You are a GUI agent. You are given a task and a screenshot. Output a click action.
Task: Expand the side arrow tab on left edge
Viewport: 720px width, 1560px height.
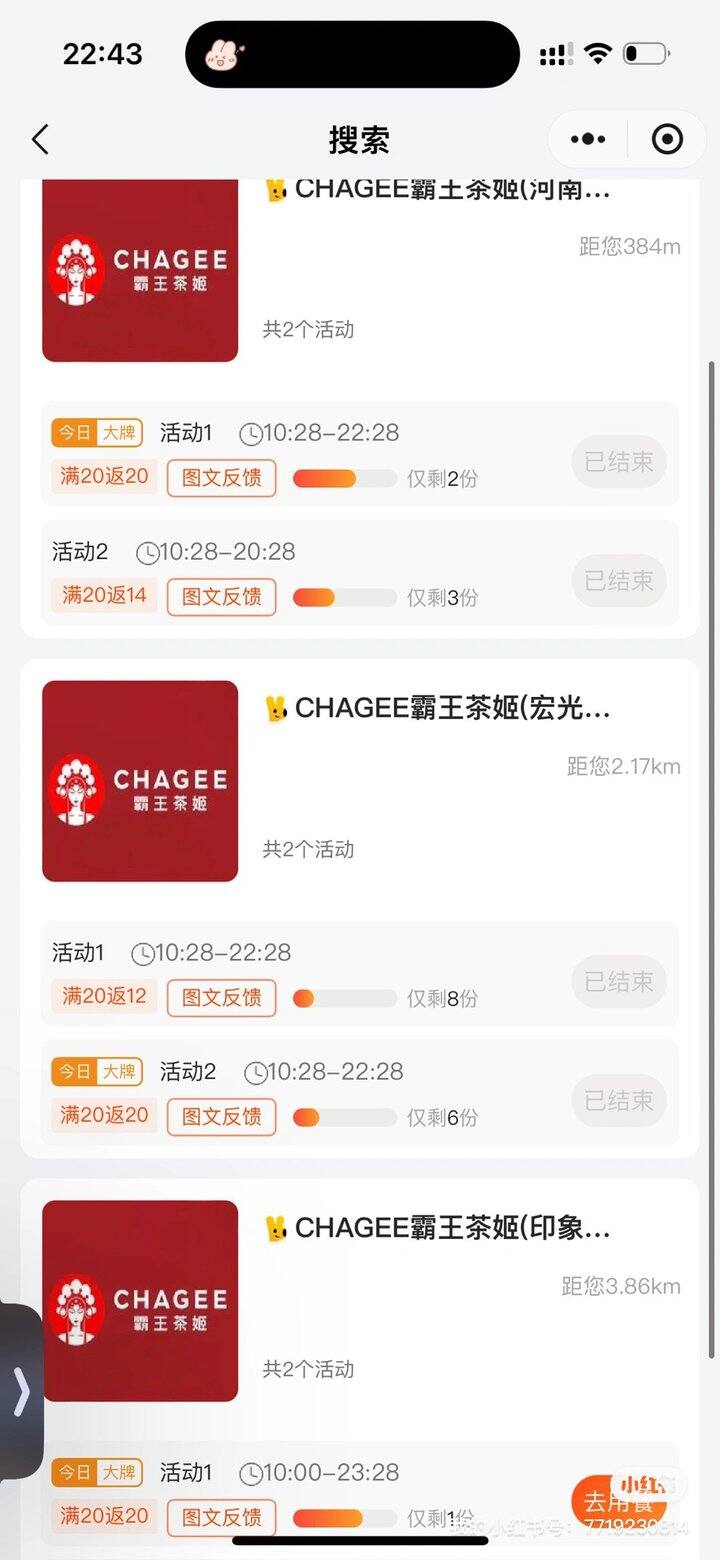point(20,1390)
